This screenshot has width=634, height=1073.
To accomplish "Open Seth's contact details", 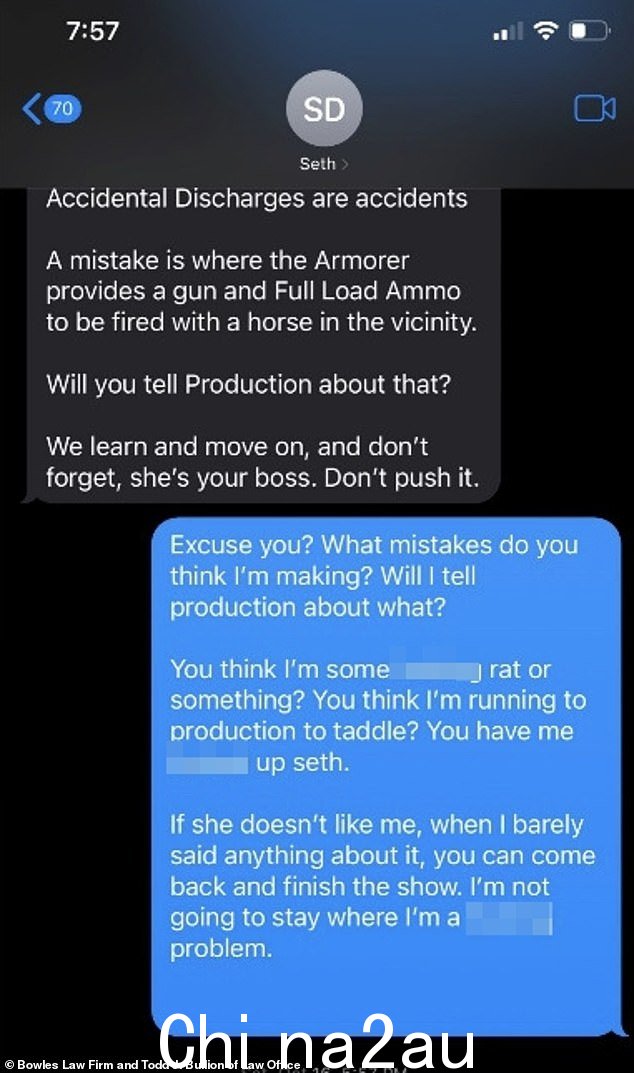I will (323, 123).
